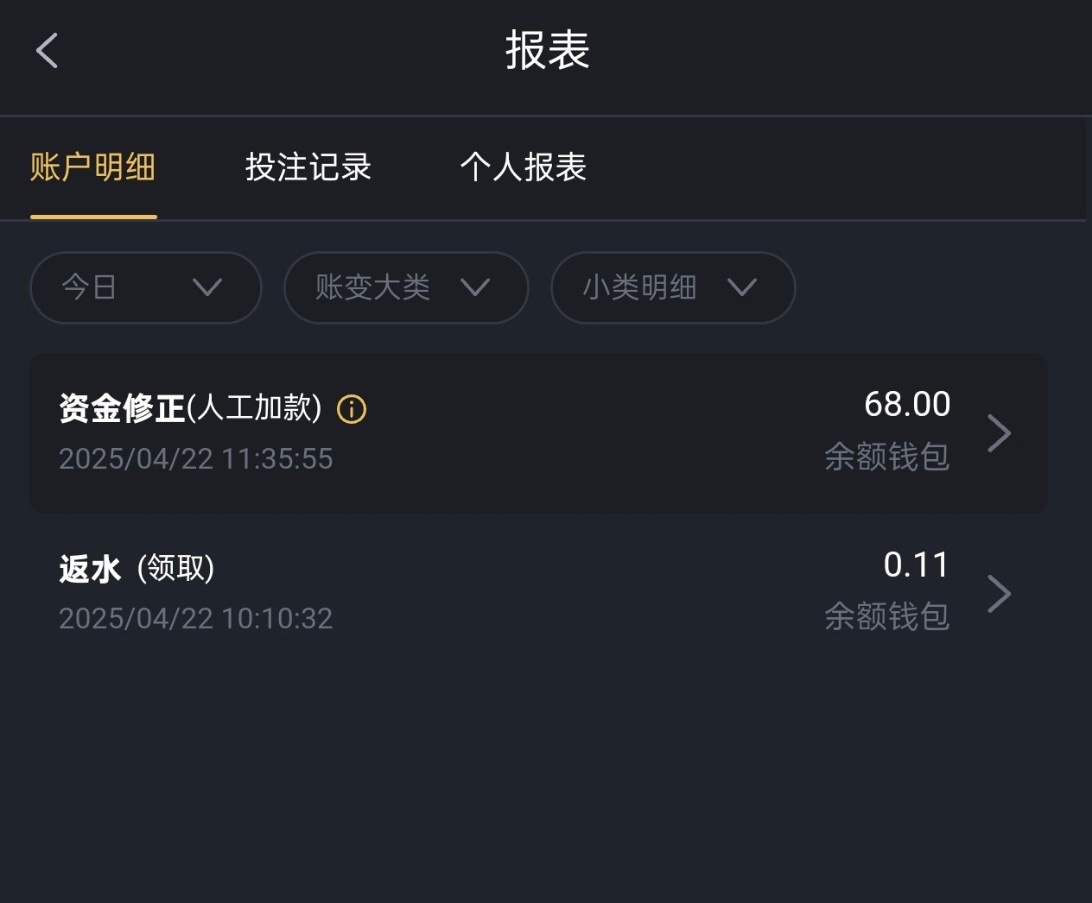1092x903 pixels.
Task: Switch to the 账户明细 tab
Action: 93,168
